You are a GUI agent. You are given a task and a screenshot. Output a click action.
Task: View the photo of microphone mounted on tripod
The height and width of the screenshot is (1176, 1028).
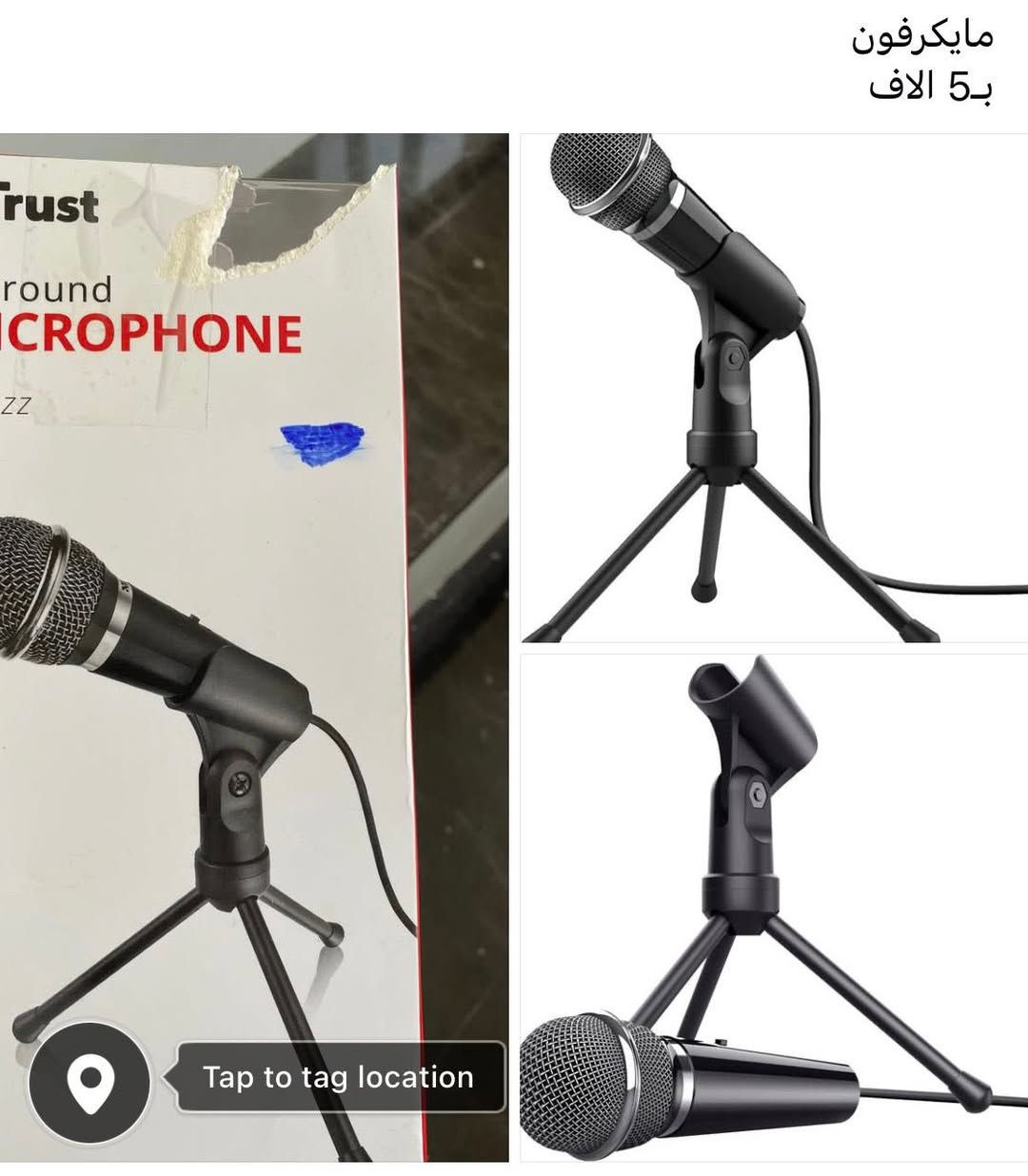click(x=773, y=388)
